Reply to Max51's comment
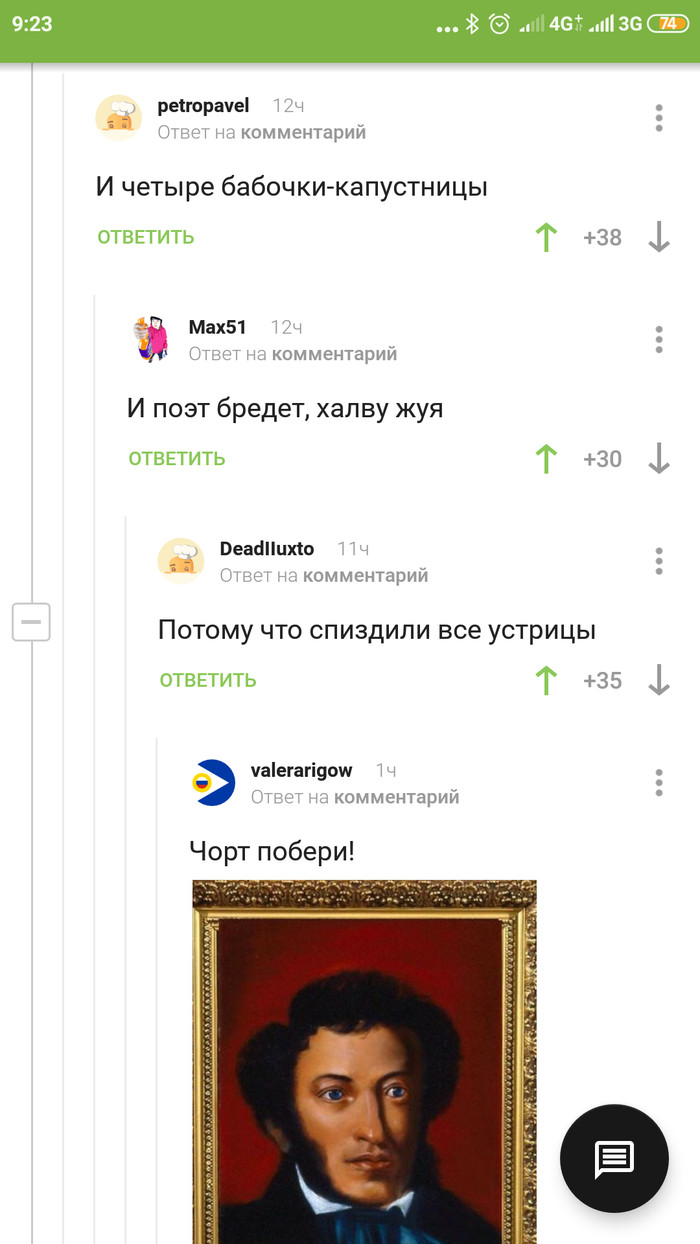700x1244 pixels. (177, 459)
